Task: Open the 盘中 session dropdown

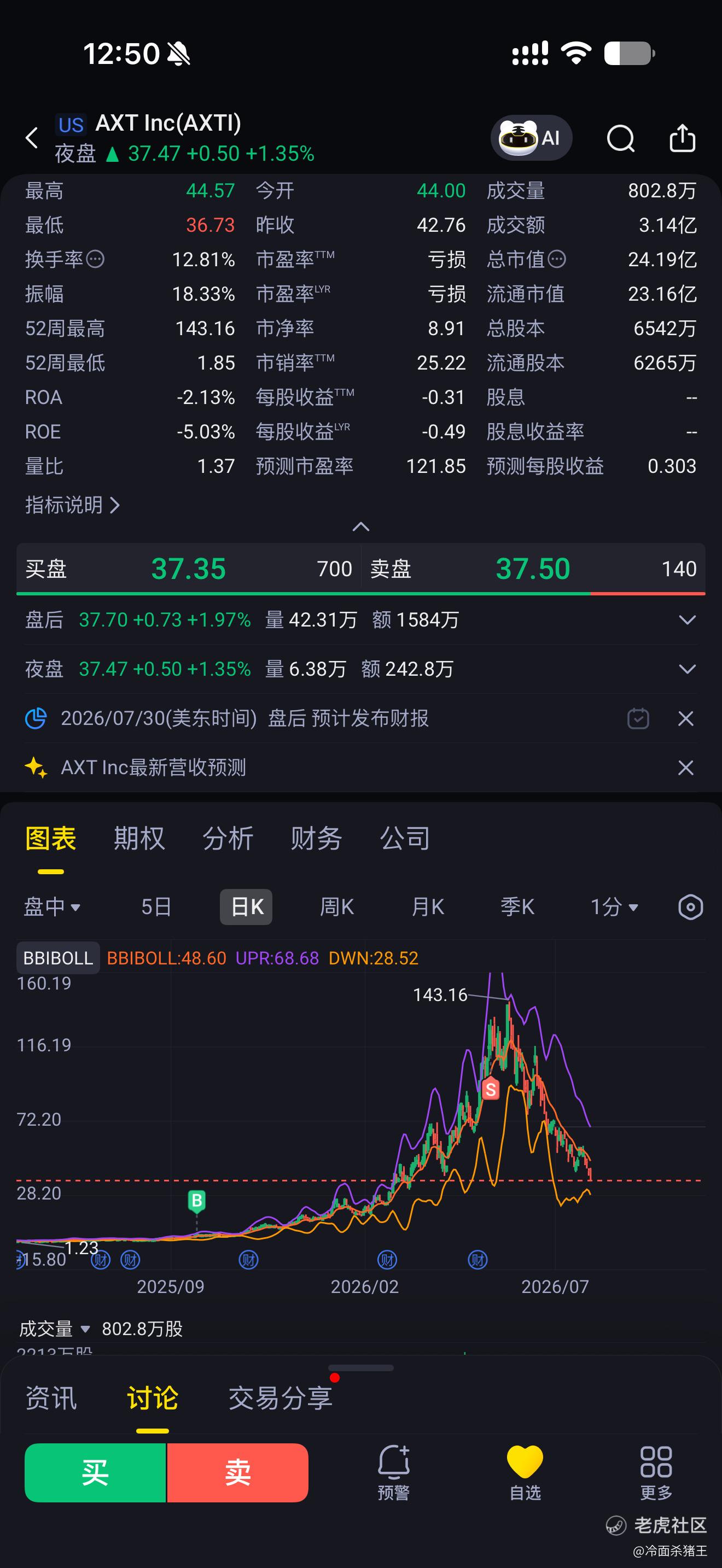Action: 52,906
